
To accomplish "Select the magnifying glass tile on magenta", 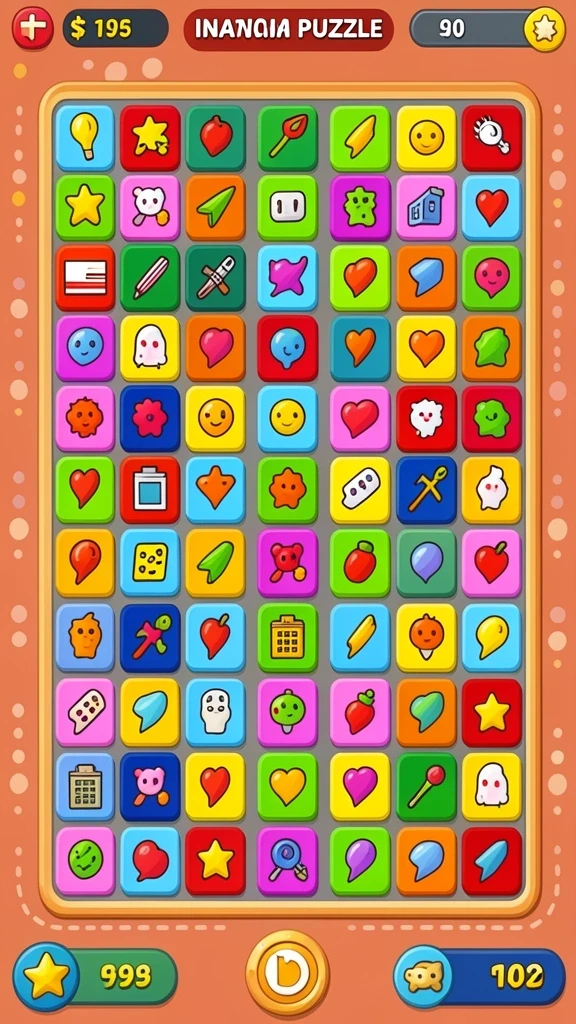I will pyautogui.click(x=287, y=861).
